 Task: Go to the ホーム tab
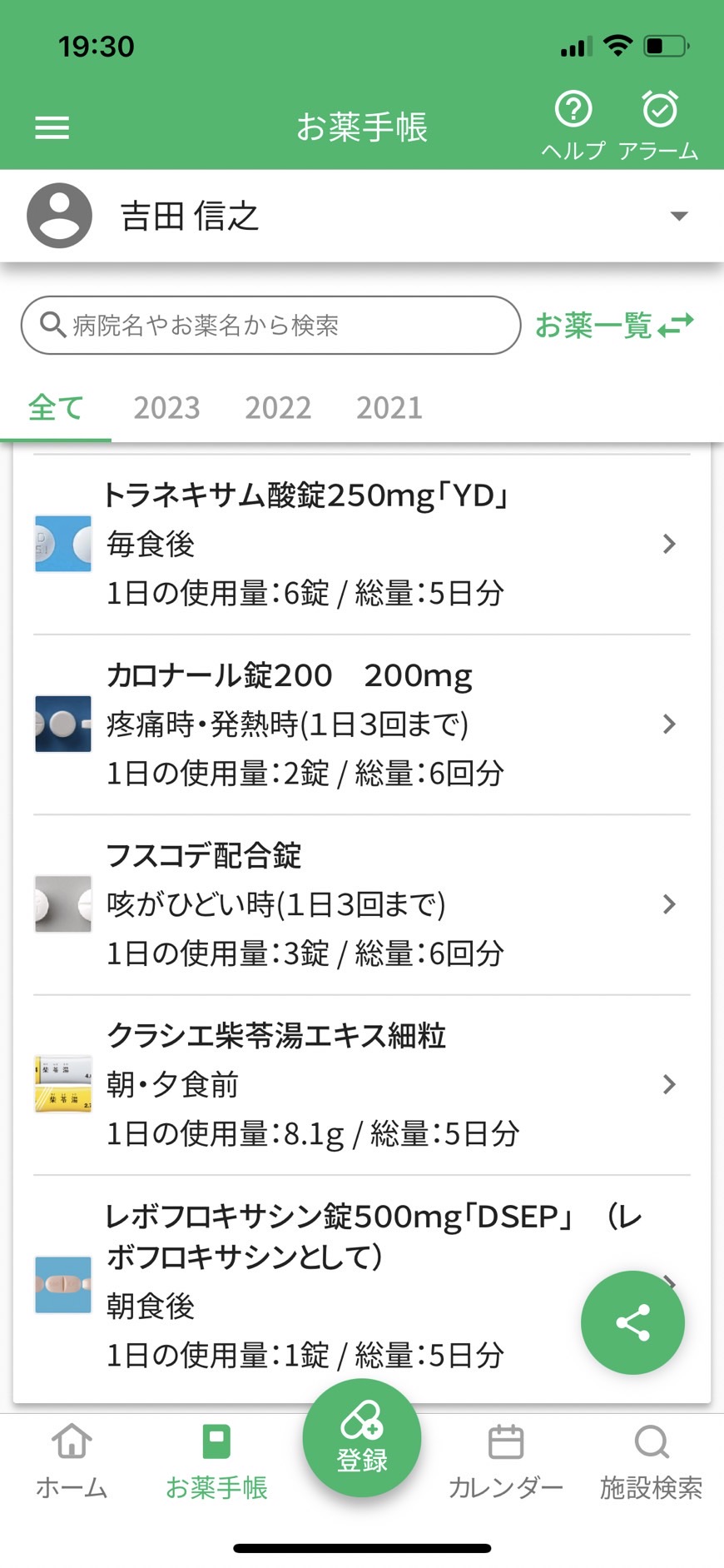point(72,1462)
